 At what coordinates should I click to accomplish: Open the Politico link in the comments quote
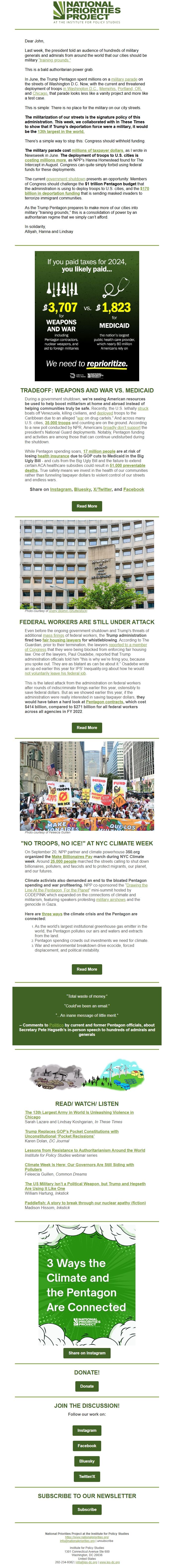pos(57,1024)
